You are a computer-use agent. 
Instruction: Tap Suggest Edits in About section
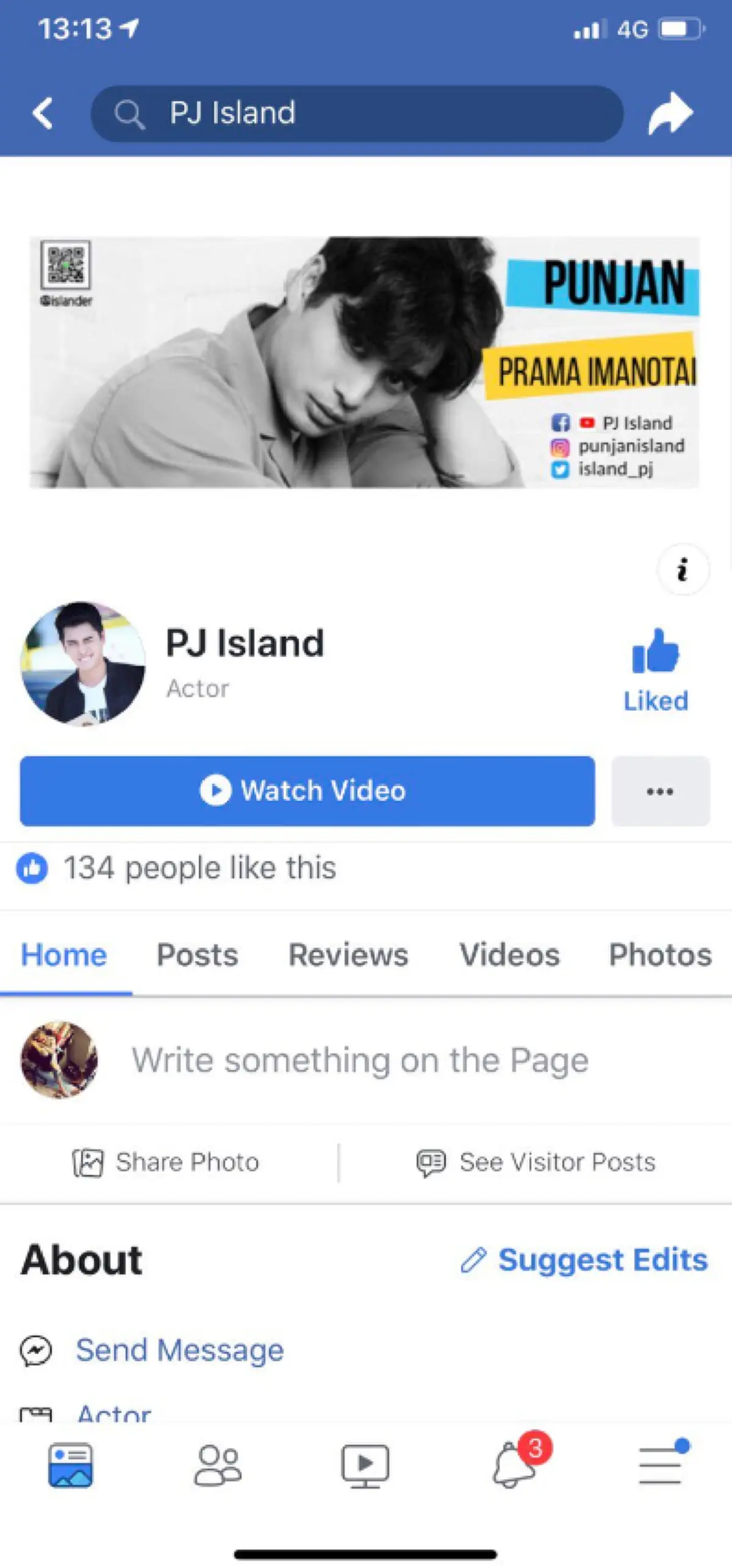(584, 1260)
